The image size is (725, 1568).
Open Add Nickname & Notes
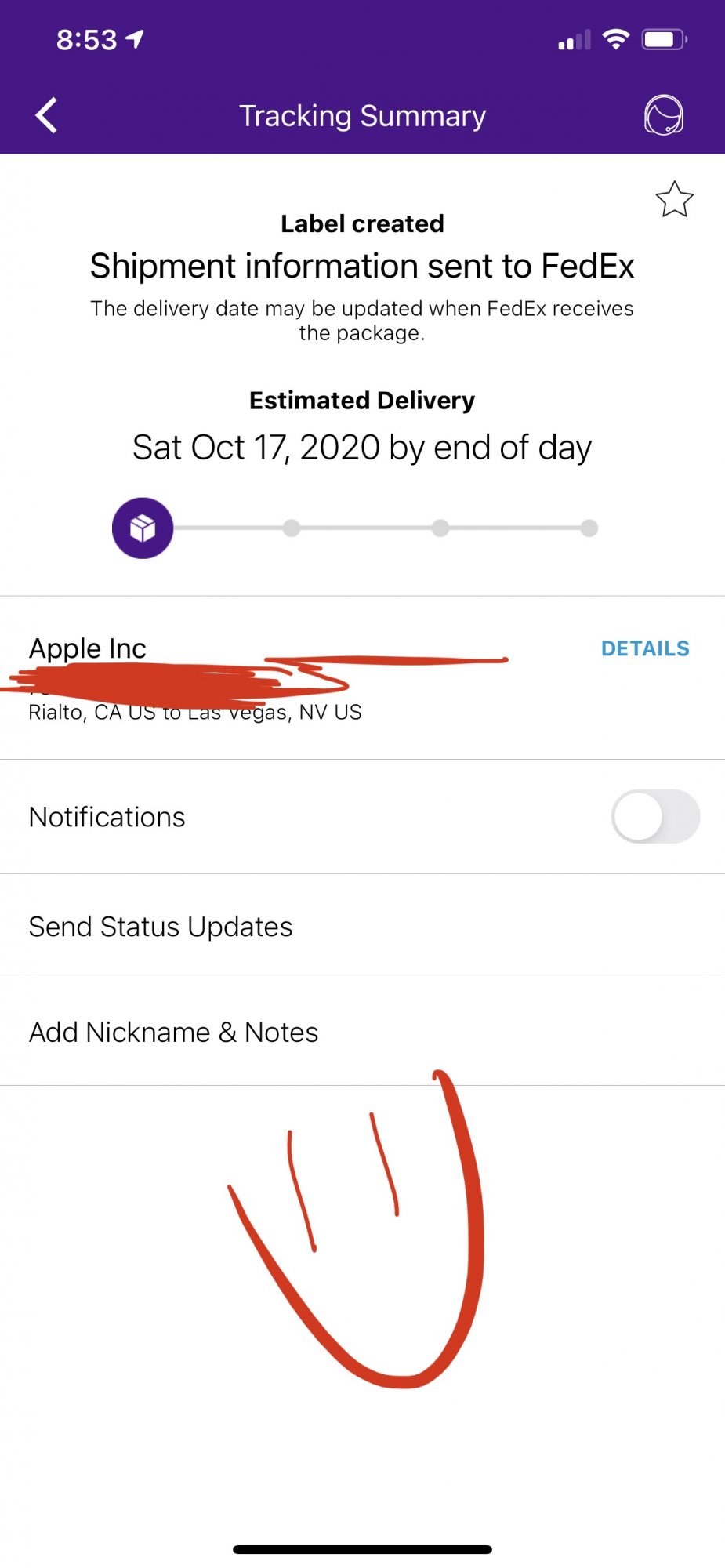(x=362, y=1032)
